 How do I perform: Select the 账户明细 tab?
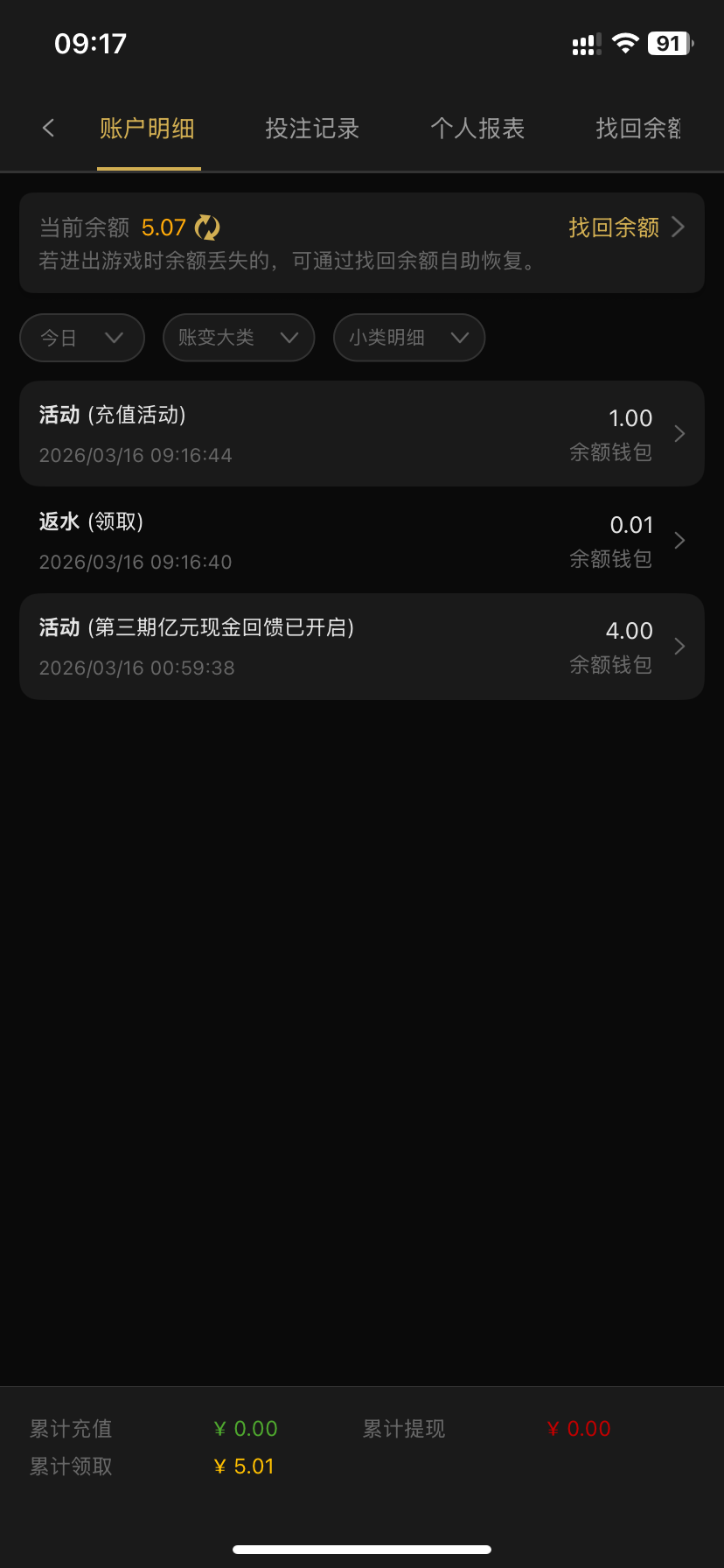[x=147, y=129]
